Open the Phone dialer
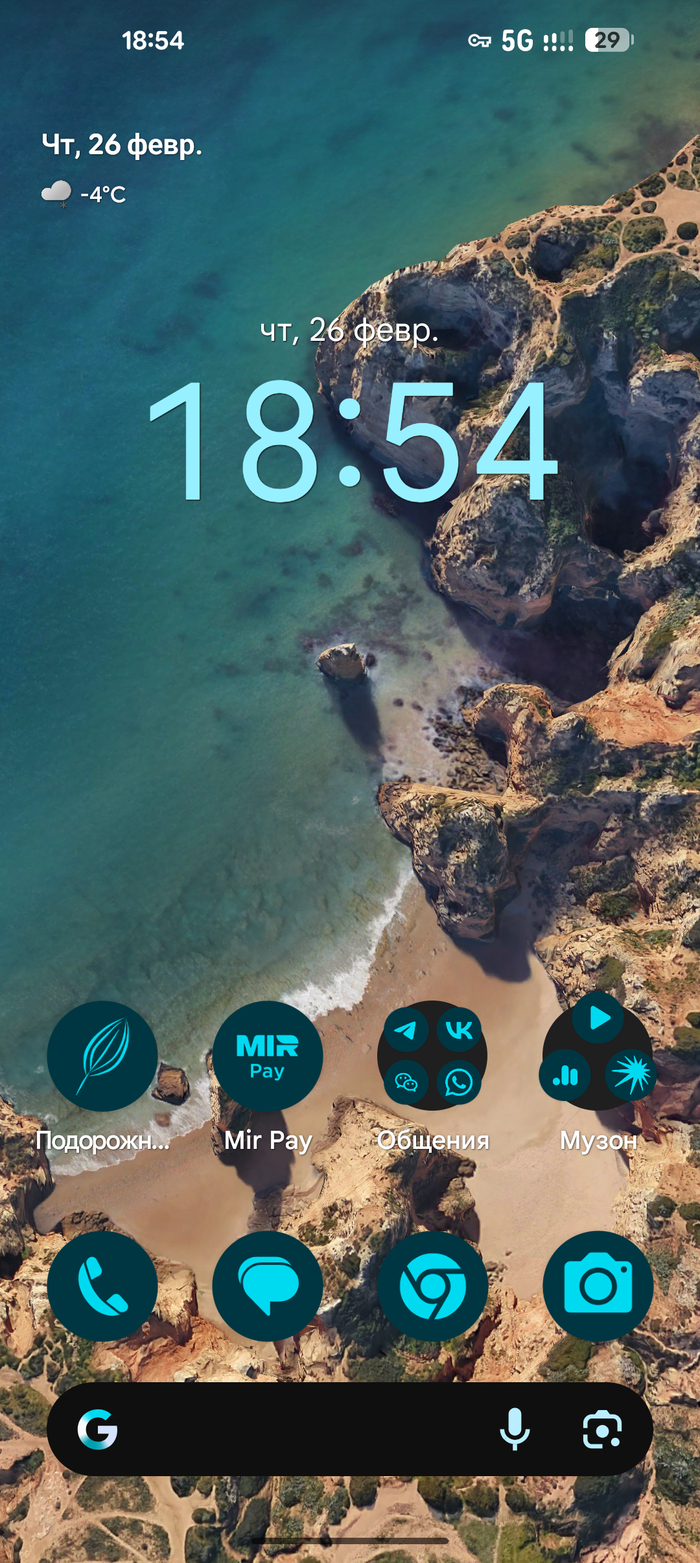The height and width of the screenshot is (1563, 700). (102, 1285)
